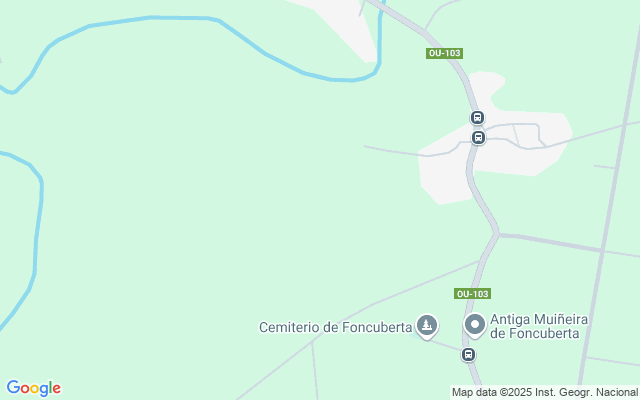Viewport: 640px width, 400px height.
Task: Tap the bus stop below Antiga Muiñeira
Action: coord(468,355)
